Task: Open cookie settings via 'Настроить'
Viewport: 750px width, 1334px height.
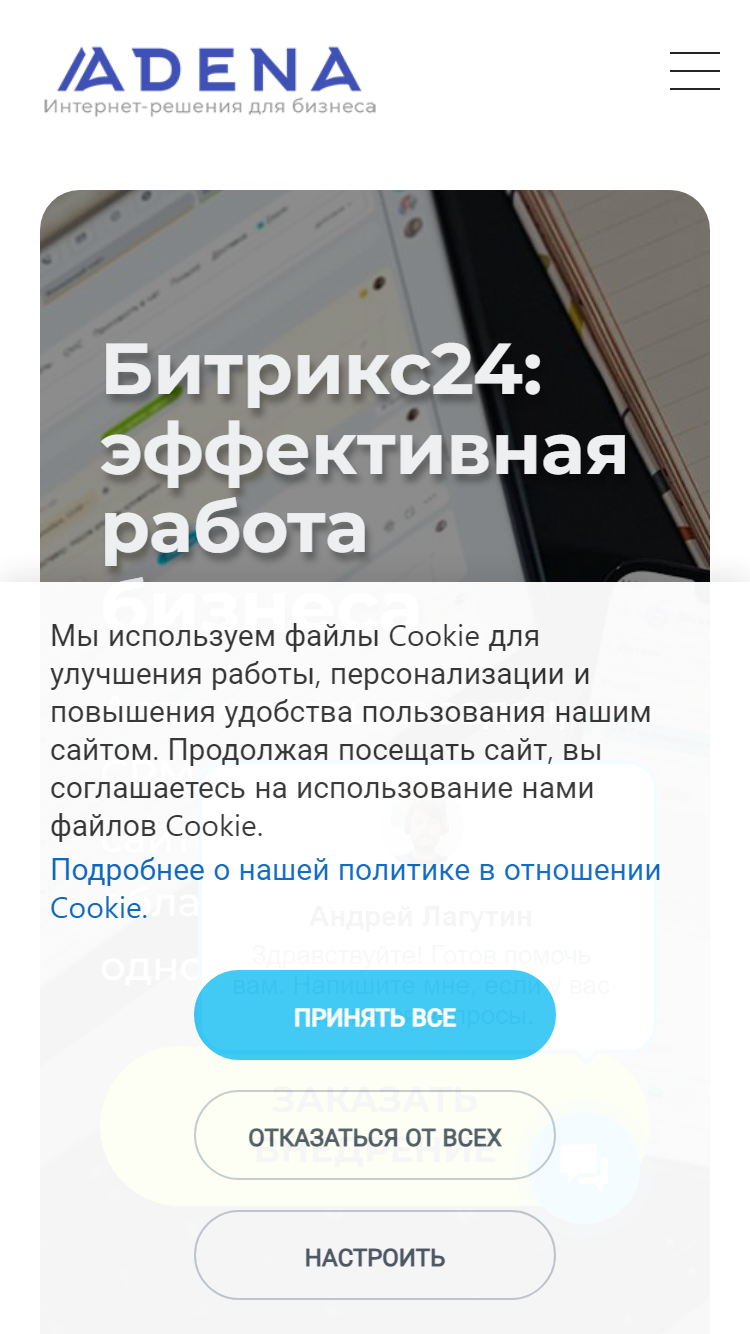Action: 375,1255
